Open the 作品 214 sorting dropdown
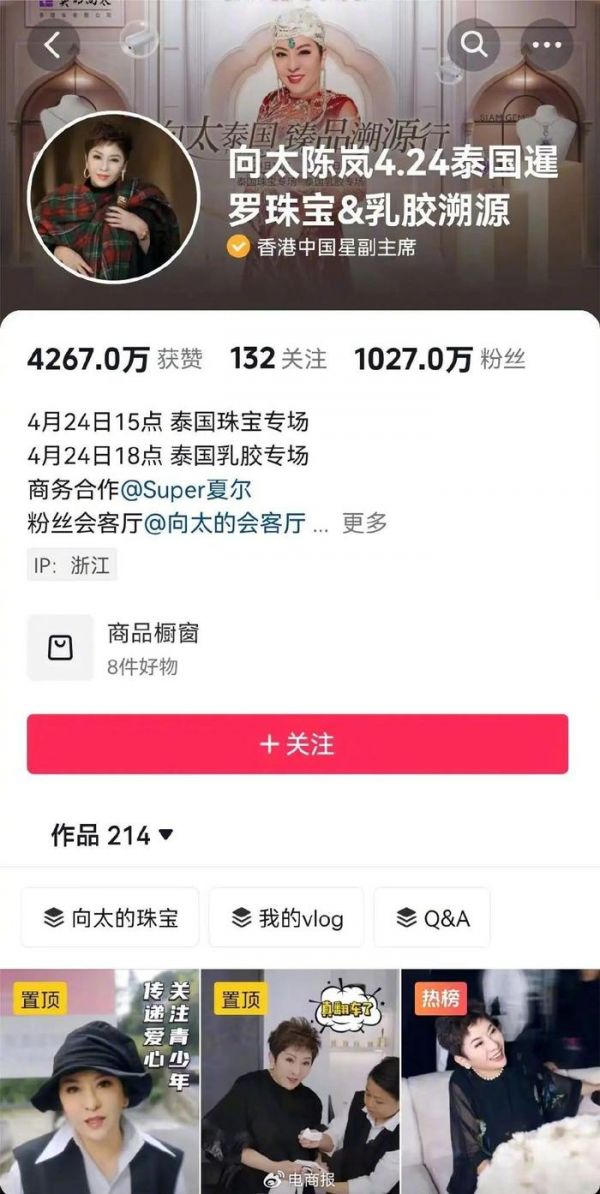 click(x=112, y=834)
